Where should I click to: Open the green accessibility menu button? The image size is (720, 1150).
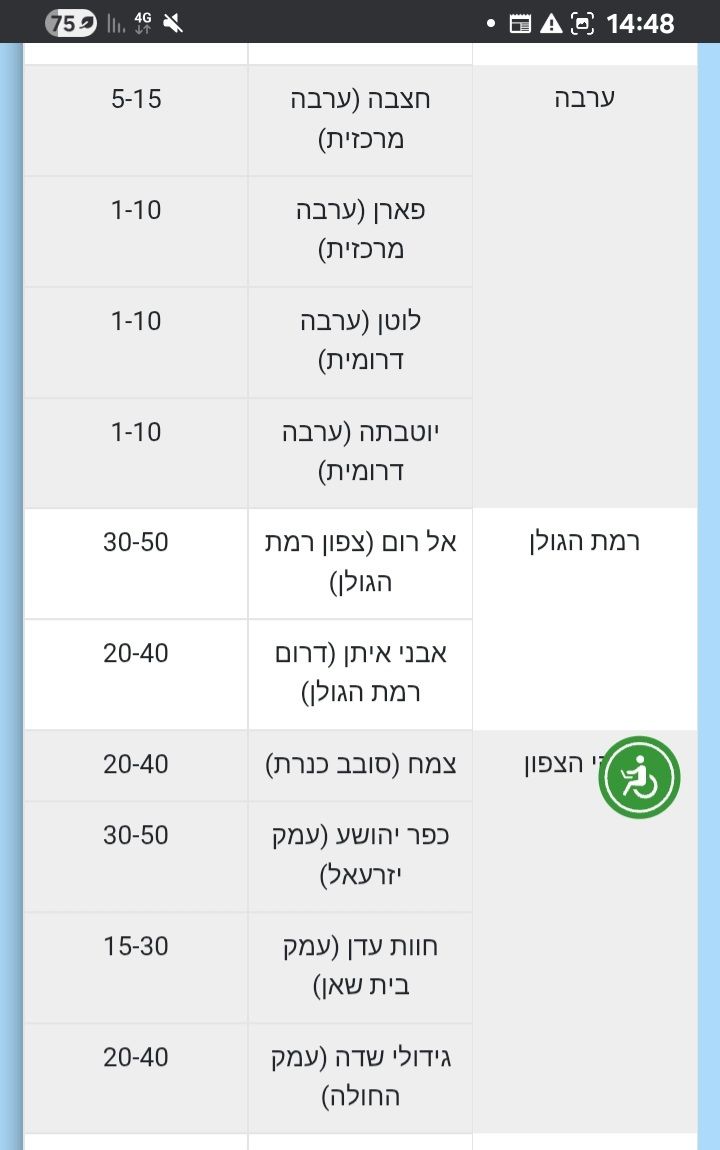coord(639,777)
